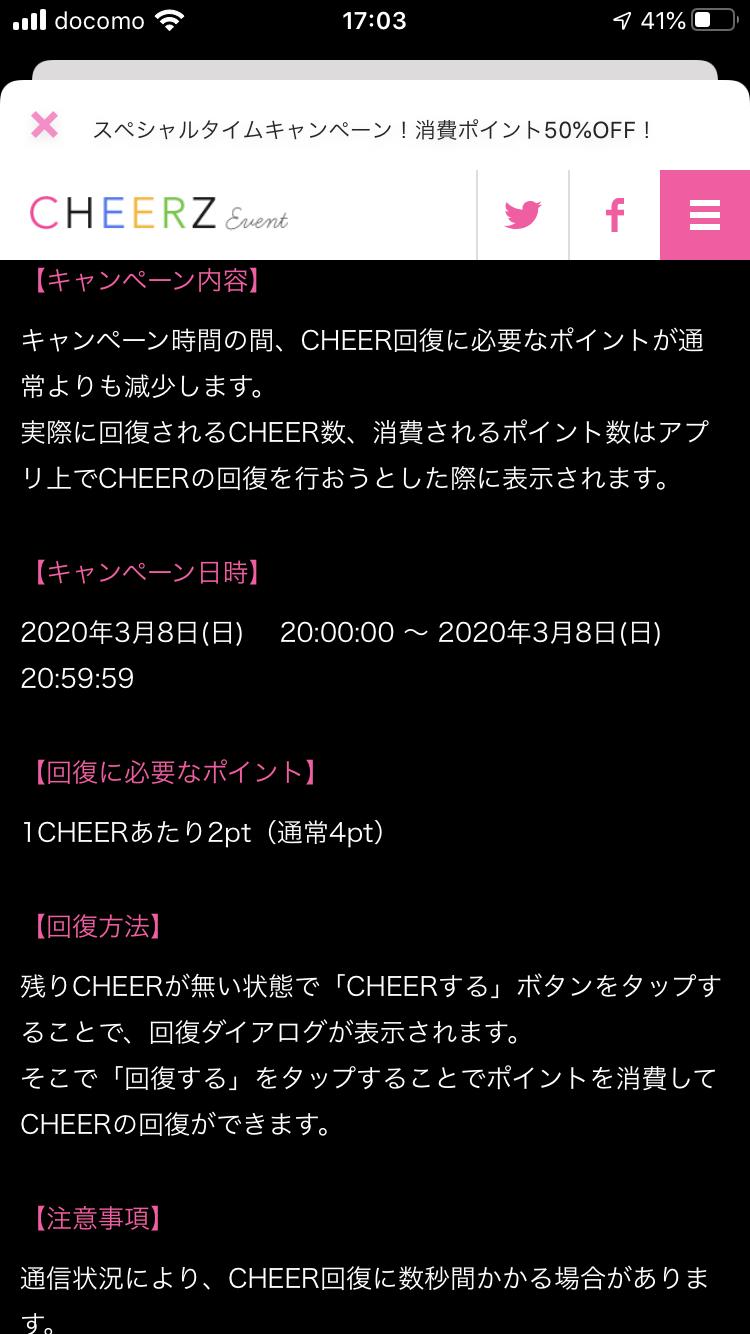Open the pink hamburger menu

[x=704, y=215]
